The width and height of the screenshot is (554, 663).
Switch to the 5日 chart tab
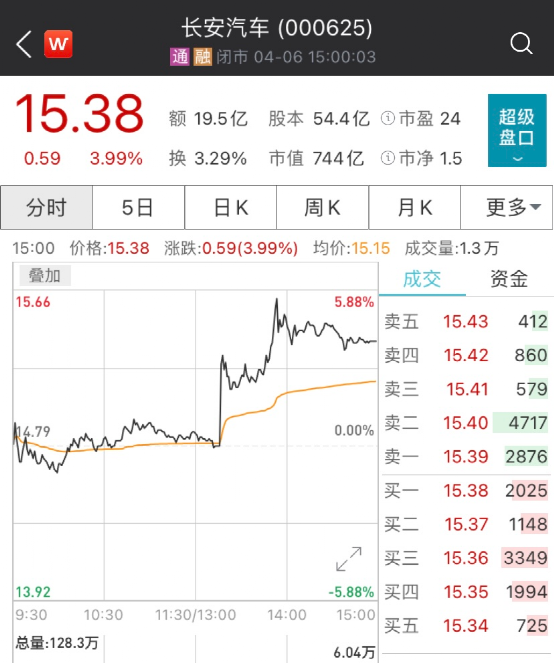pos(138,208)
